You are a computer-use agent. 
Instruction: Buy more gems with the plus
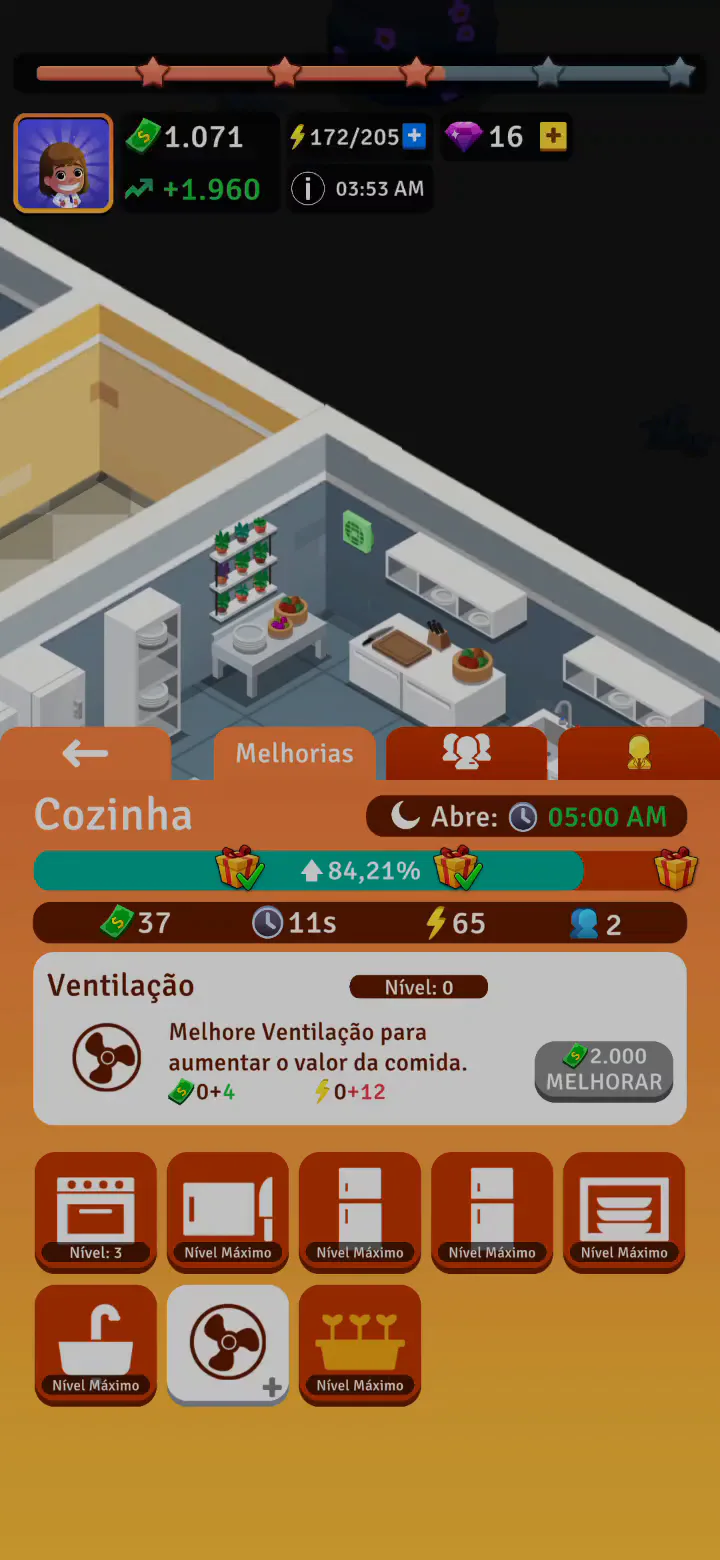click(553, 137)
